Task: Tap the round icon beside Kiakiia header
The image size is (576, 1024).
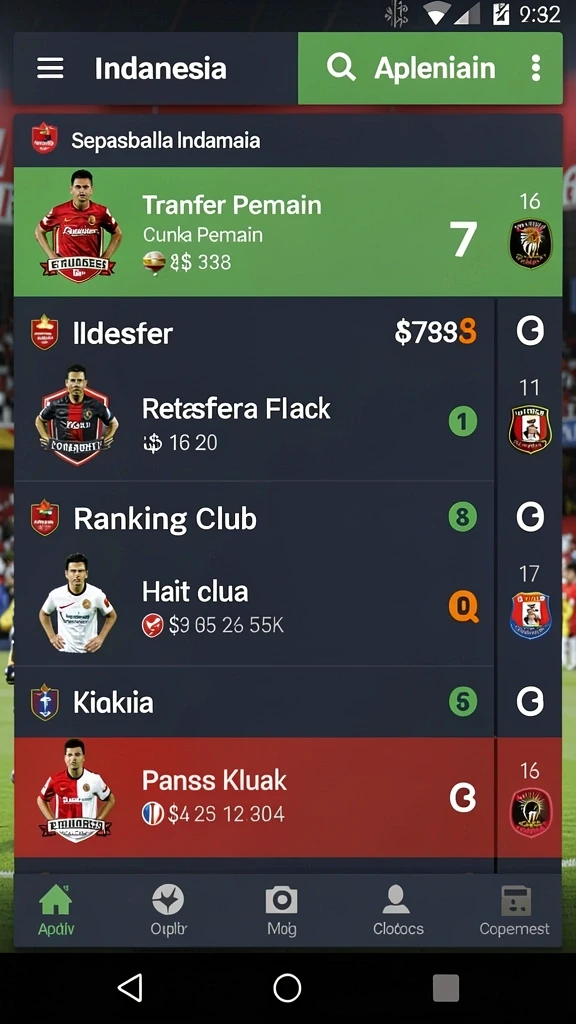Action: pyautogui.click(x=530, y=702)
